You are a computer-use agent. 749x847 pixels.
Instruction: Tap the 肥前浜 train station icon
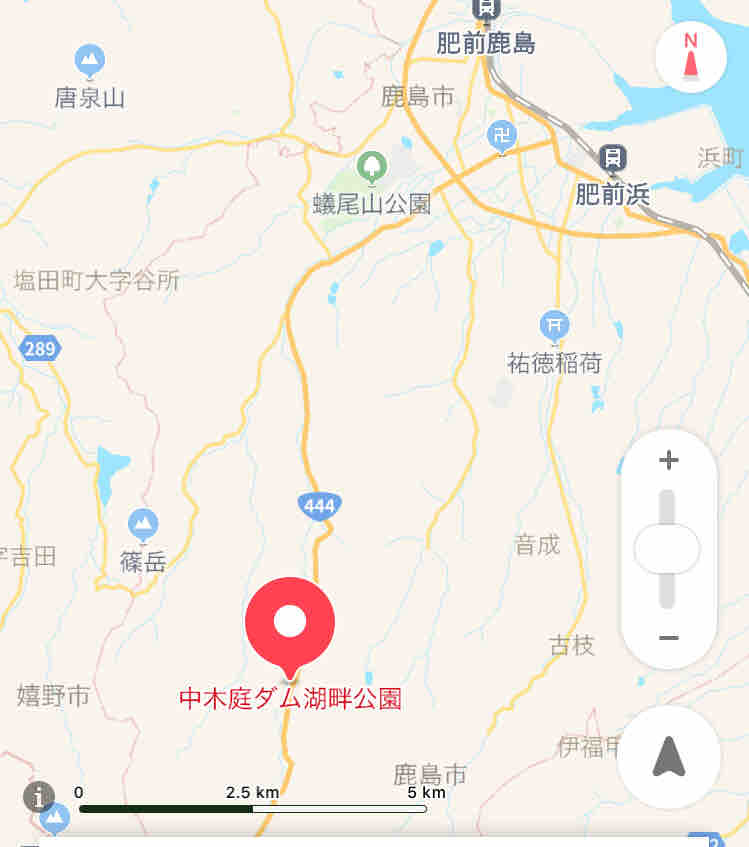click(x=612, y=157)
